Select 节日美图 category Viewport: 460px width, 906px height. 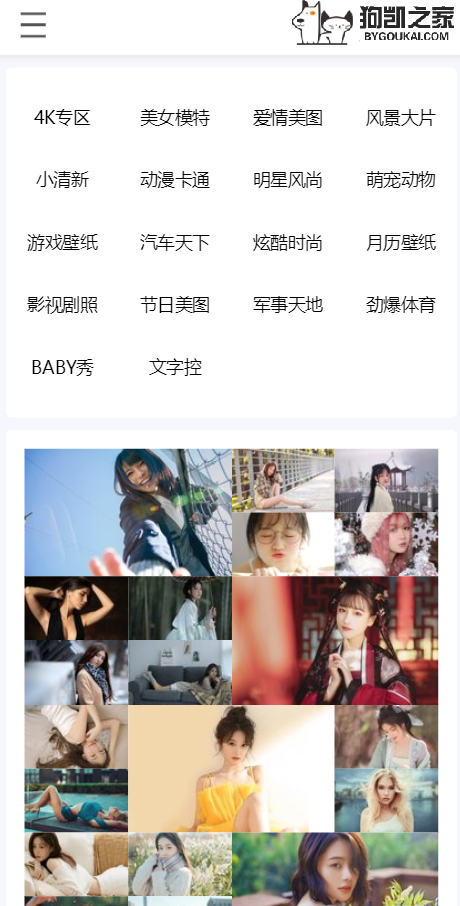tap(175, 305)
